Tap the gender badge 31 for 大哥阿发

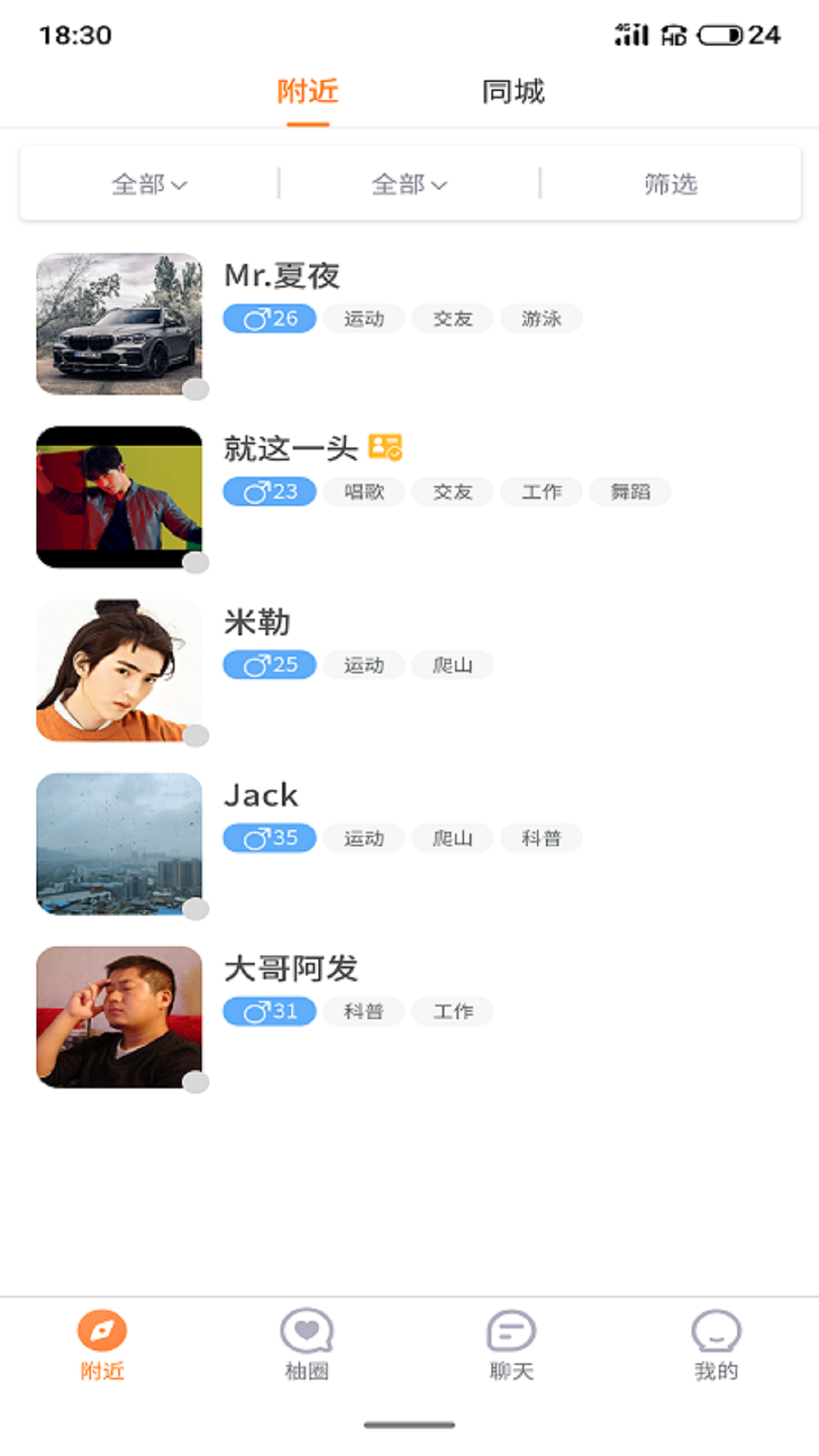(x=269, y=1011)
